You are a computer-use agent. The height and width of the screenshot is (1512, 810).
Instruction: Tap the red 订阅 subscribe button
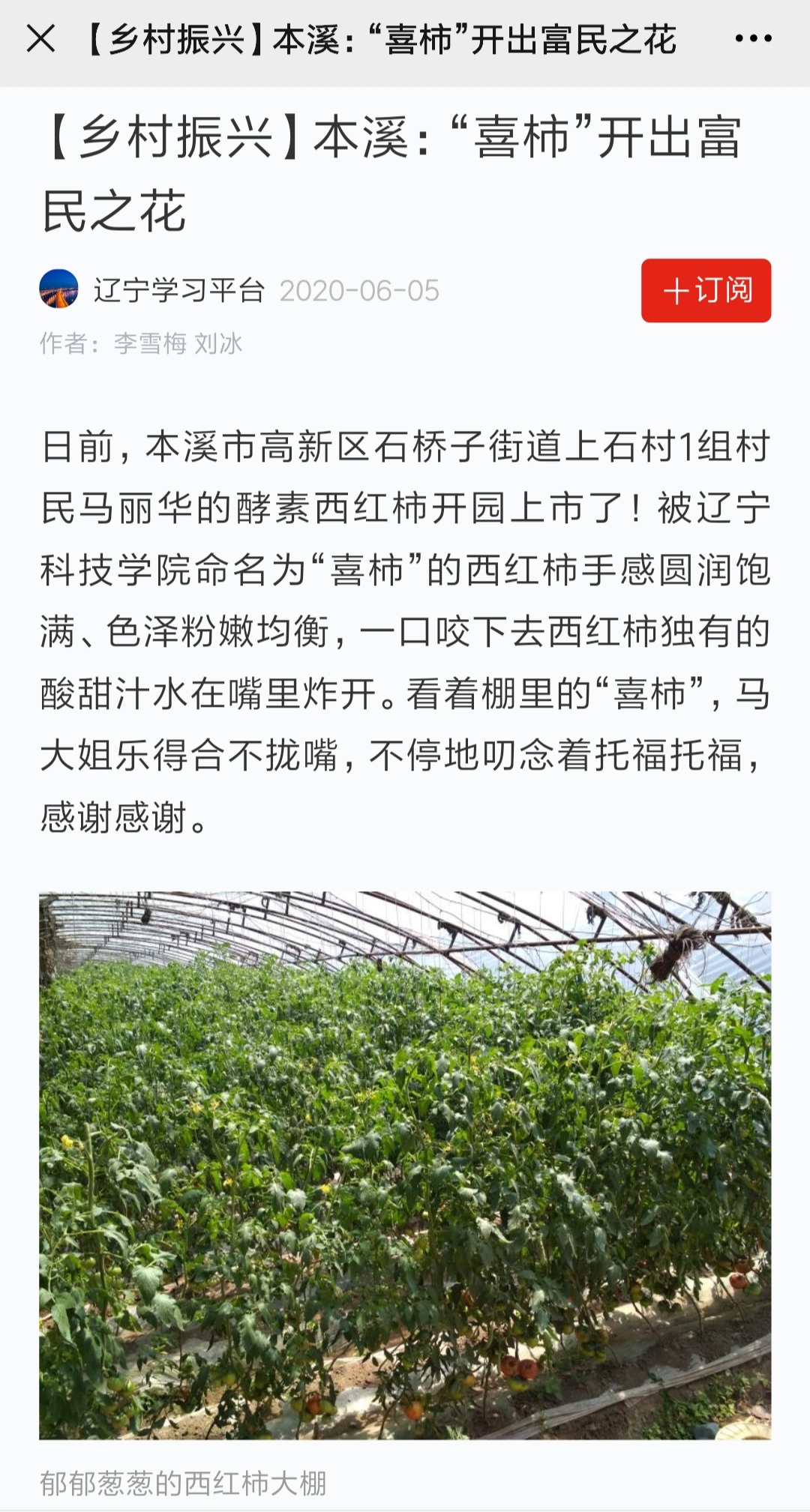click(x=706, y=291)
